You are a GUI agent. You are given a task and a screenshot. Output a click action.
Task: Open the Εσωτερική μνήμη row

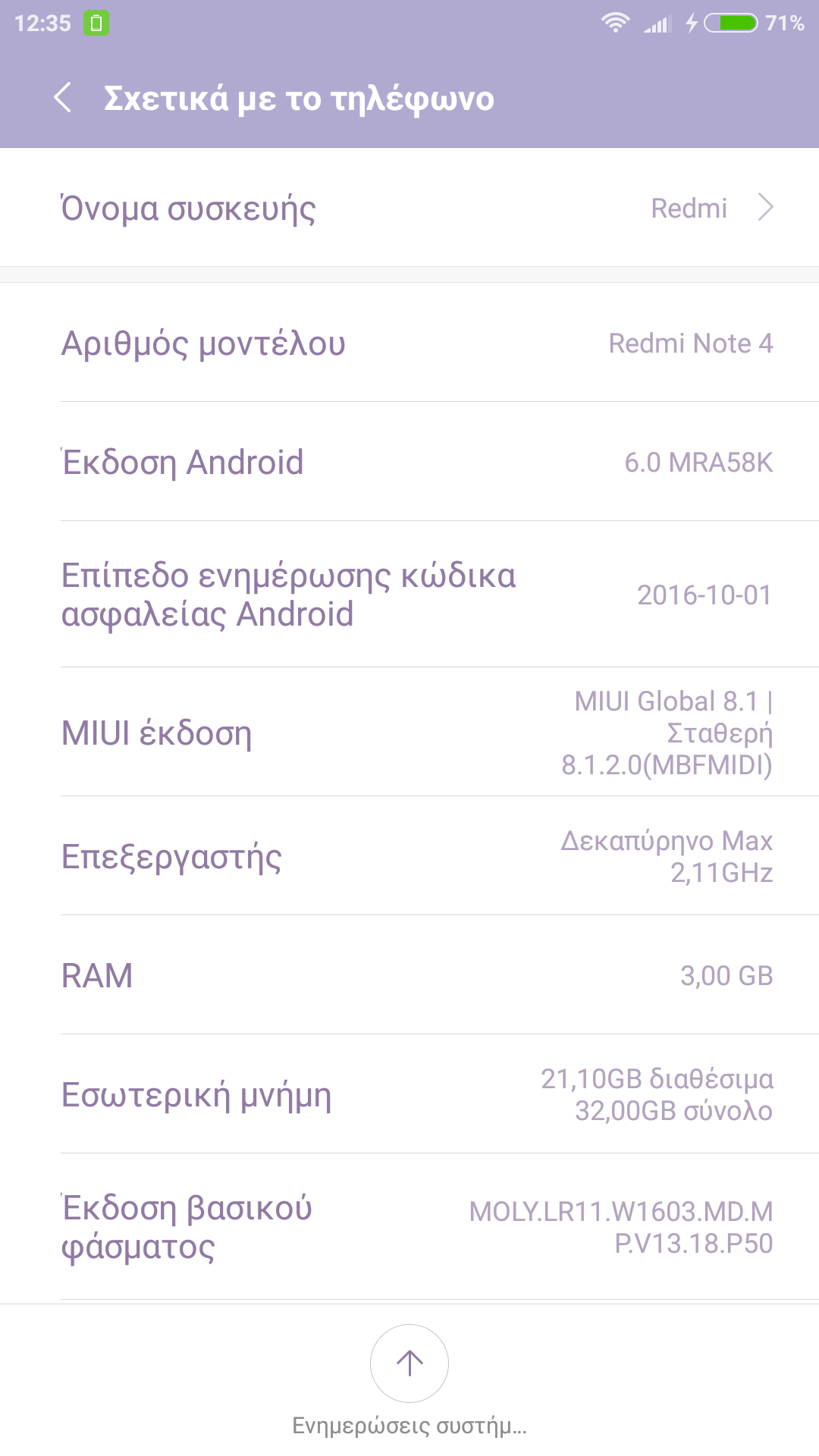pyautogui.click(x=409, y=1094)
